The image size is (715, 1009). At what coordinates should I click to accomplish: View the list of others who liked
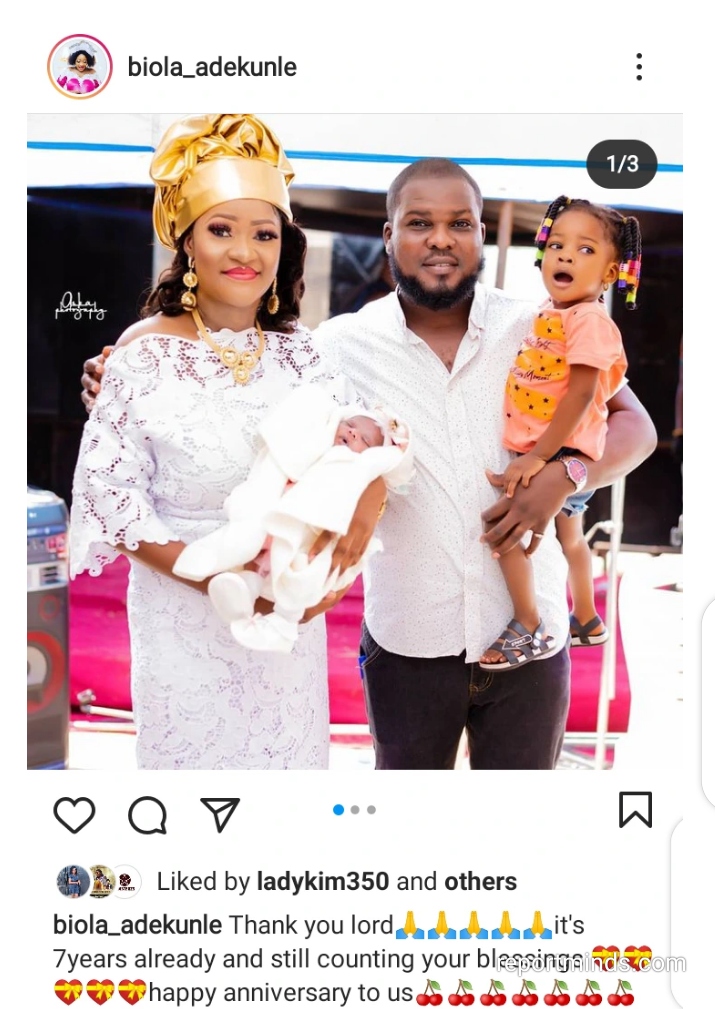(481, 881)
